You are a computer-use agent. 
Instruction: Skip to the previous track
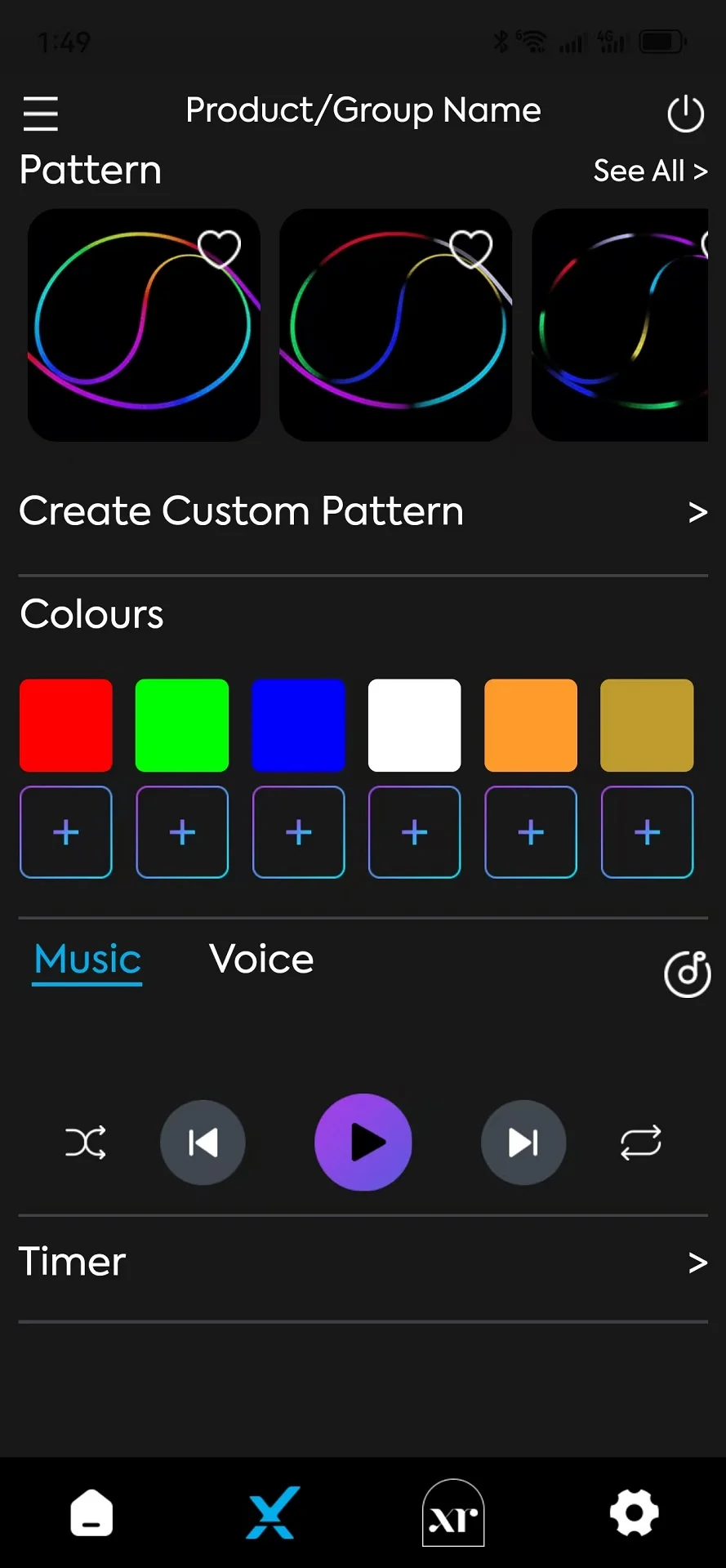(x=203, y=1143)
